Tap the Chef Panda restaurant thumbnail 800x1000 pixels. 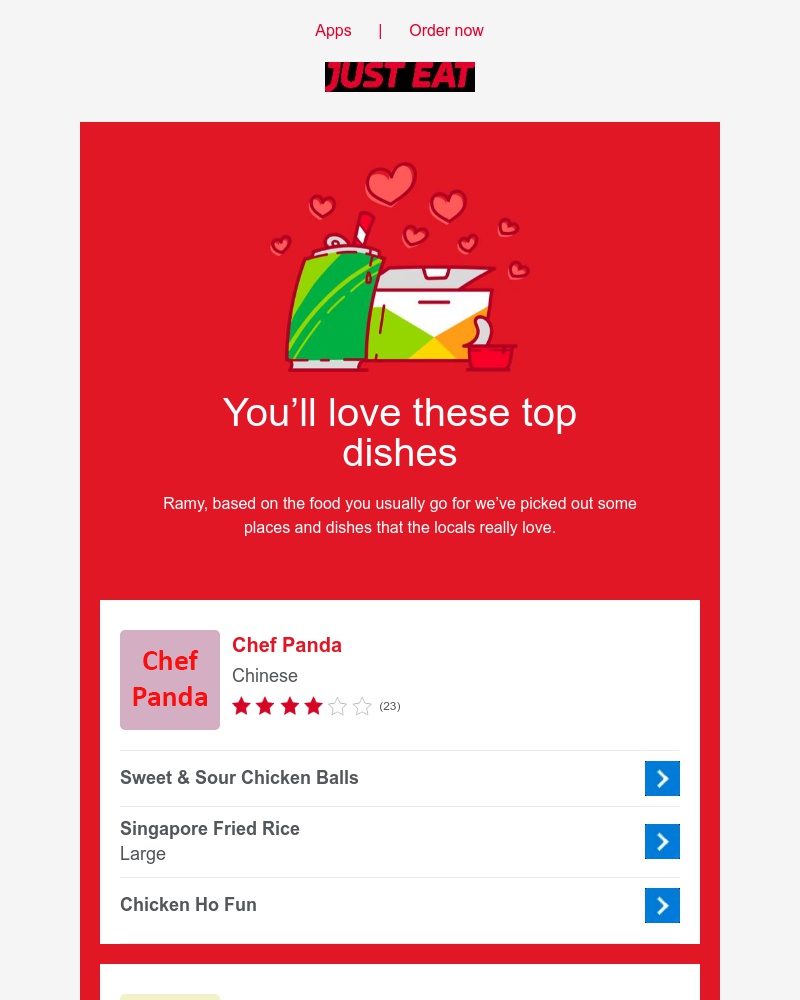click(170, 680)
